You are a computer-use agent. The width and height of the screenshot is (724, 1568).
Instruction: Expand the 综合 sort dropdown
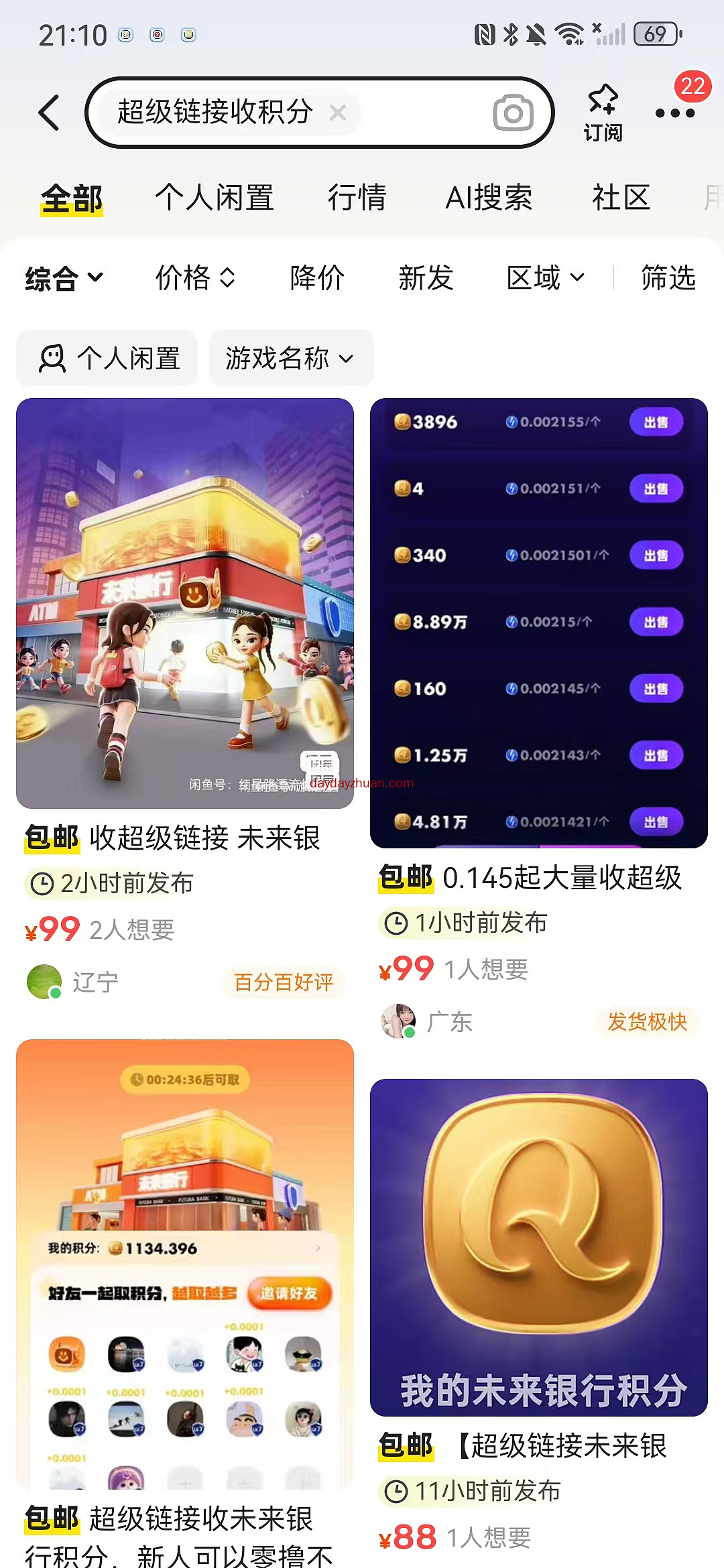point(64,278)
